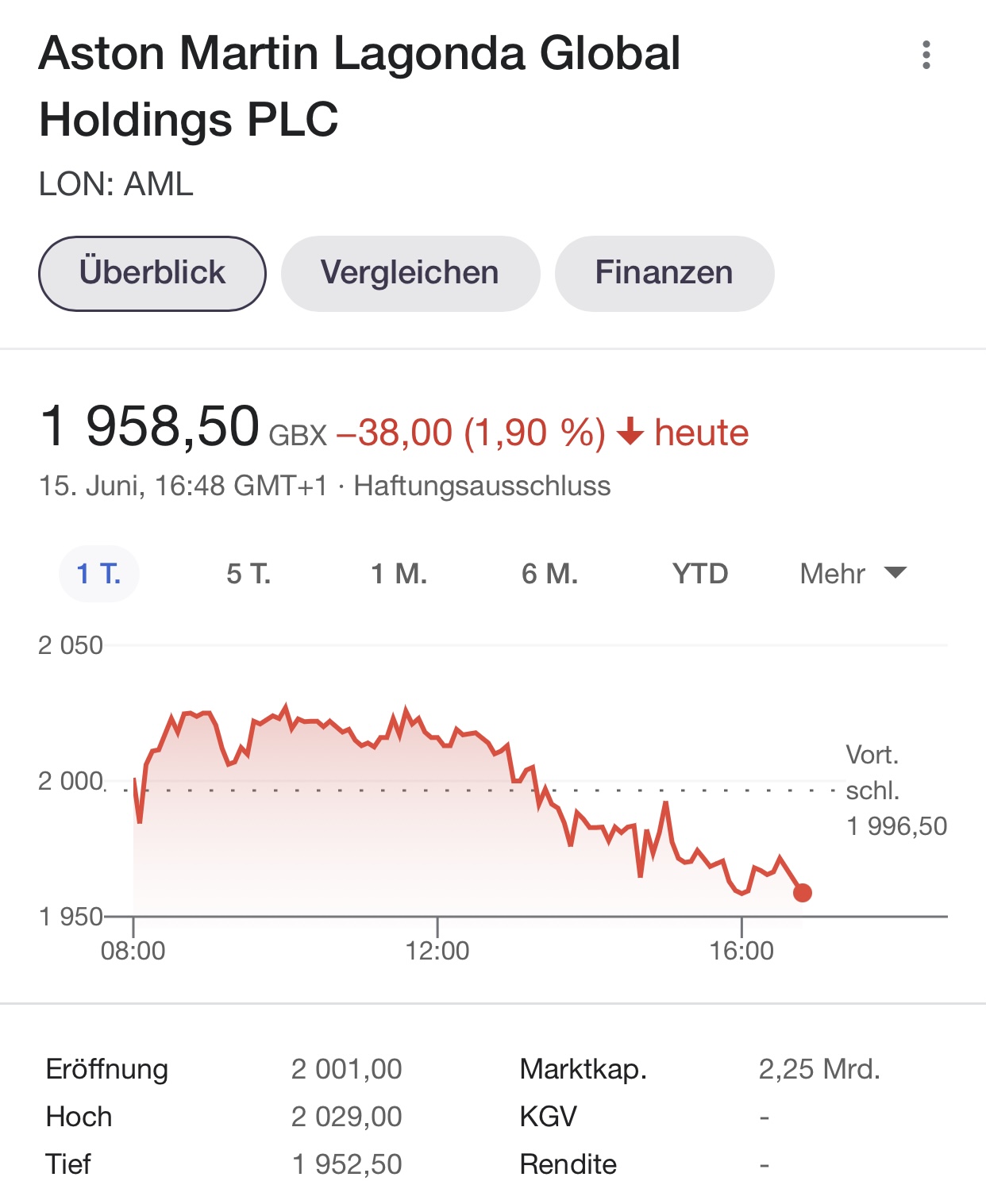This screenshot has height=1204, width=986.
Task: Tap the Haftungsausschluss disclaimer link
Action: pos(482,486)
